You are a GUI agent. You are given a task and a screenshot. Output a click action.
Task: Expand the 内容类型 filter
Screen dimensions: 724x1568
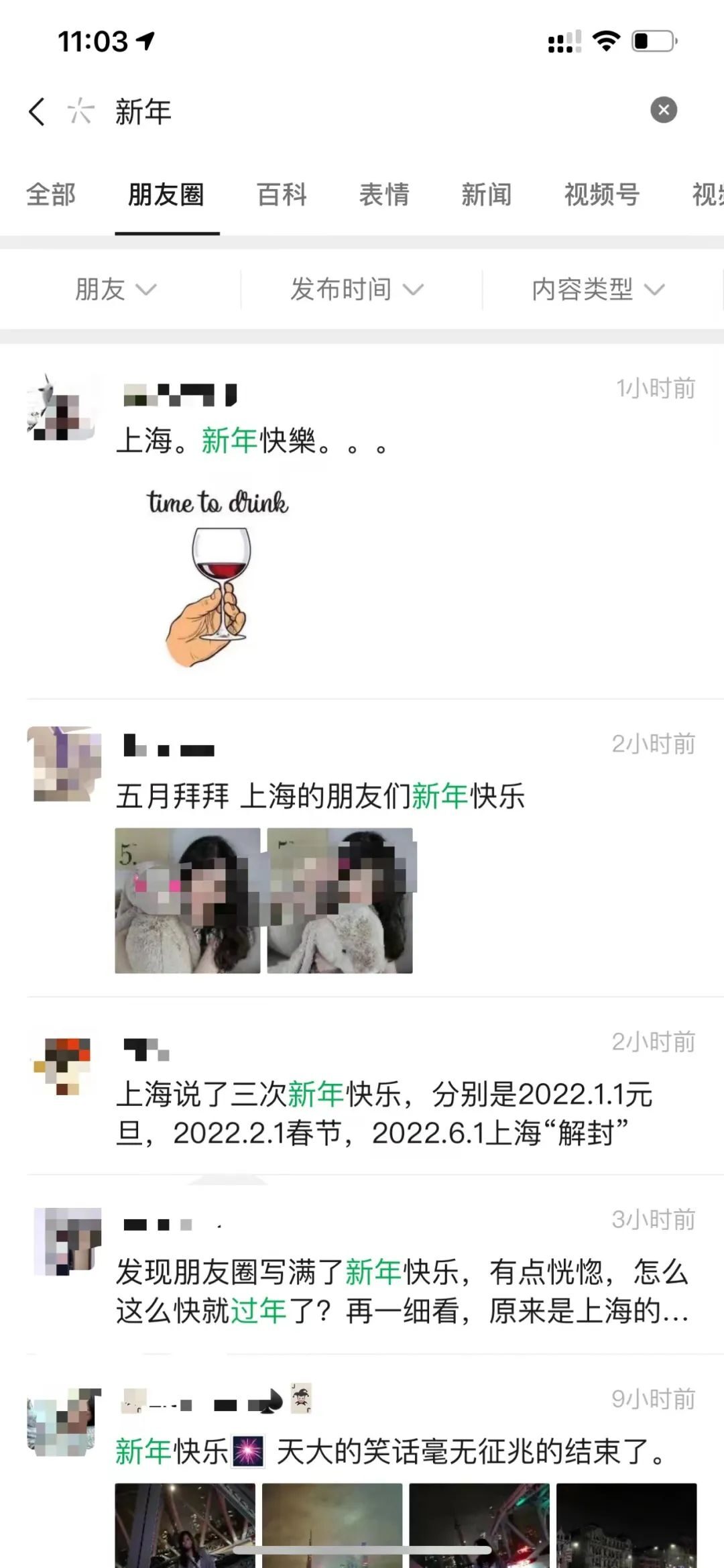coord(599,289)
